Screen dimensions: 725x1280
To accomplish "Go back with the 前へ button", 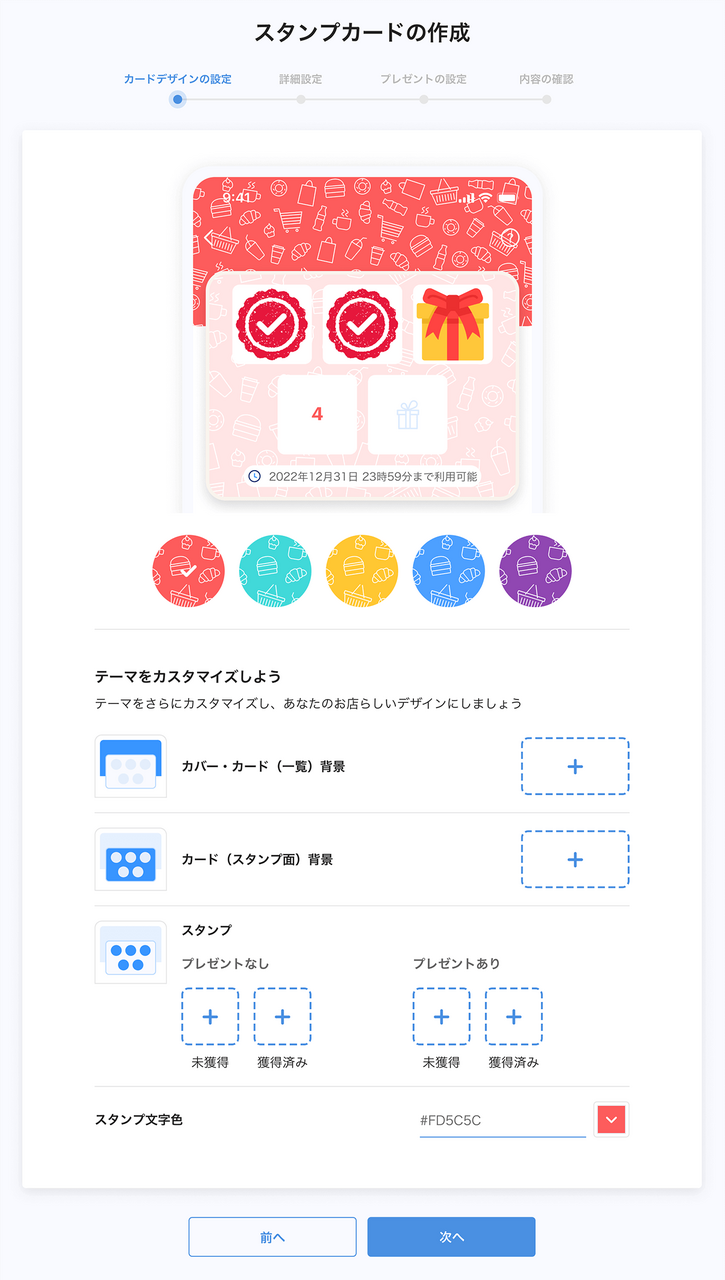I will 272,1237.
